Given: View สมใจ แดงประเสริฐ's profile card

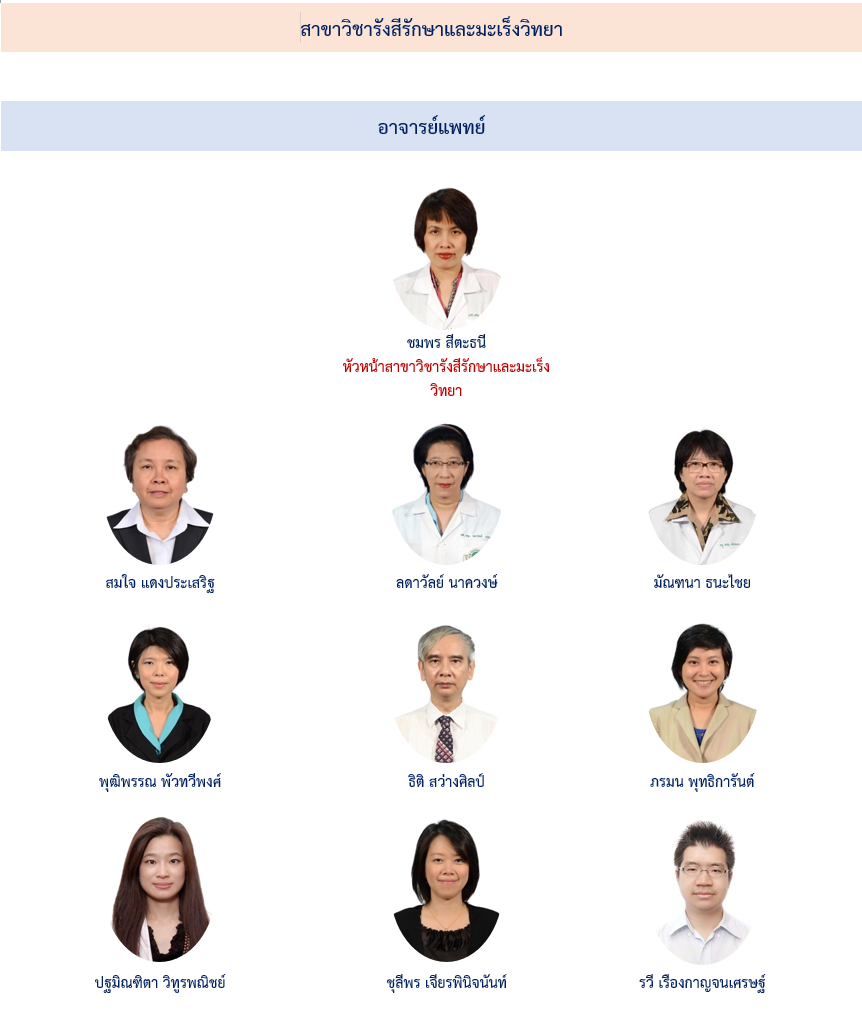Looking at the screenshot, I should [160, 496].
